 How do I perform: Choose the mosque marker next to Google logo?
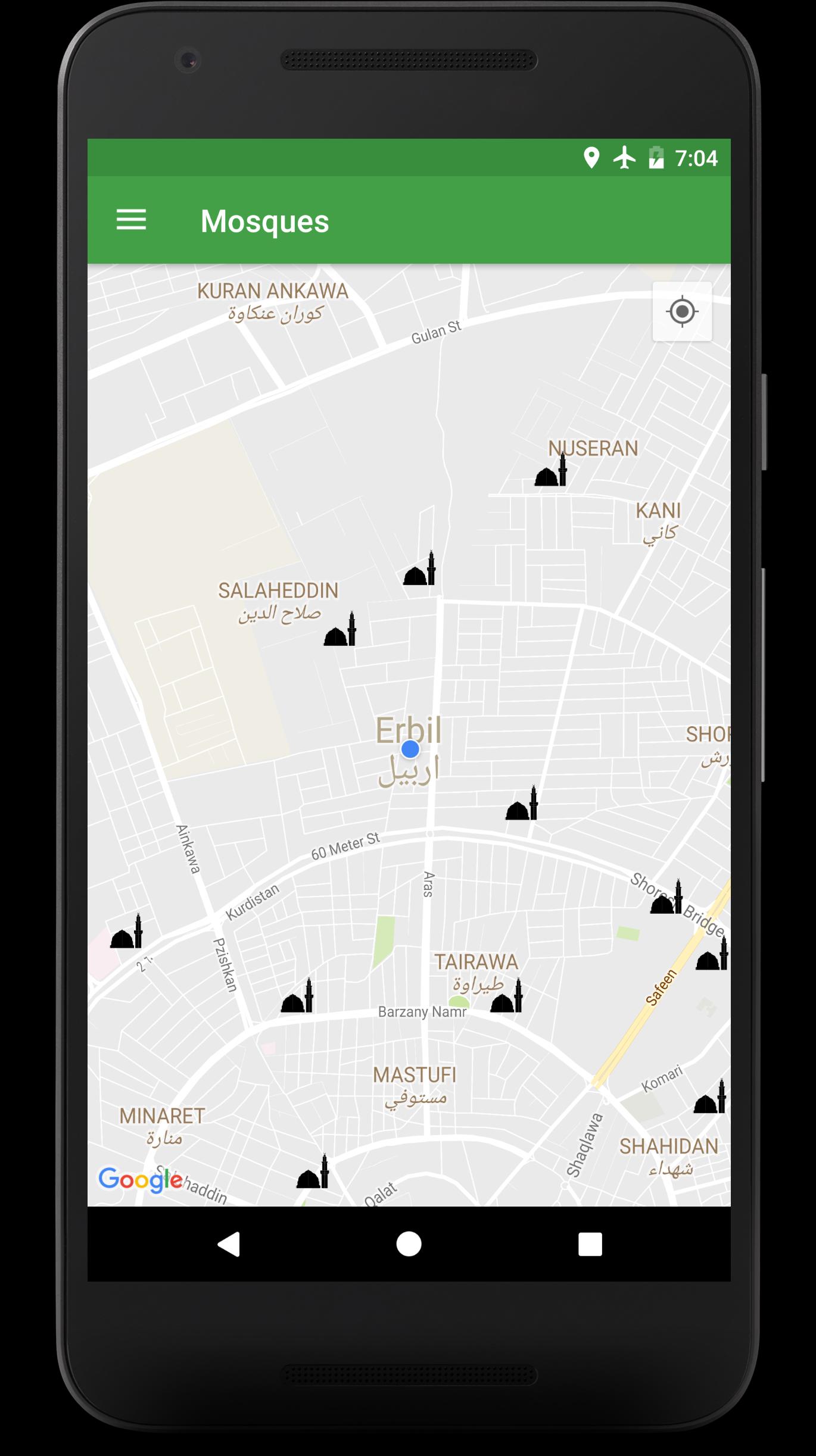pyautogui.click(x=313, y=1171)
